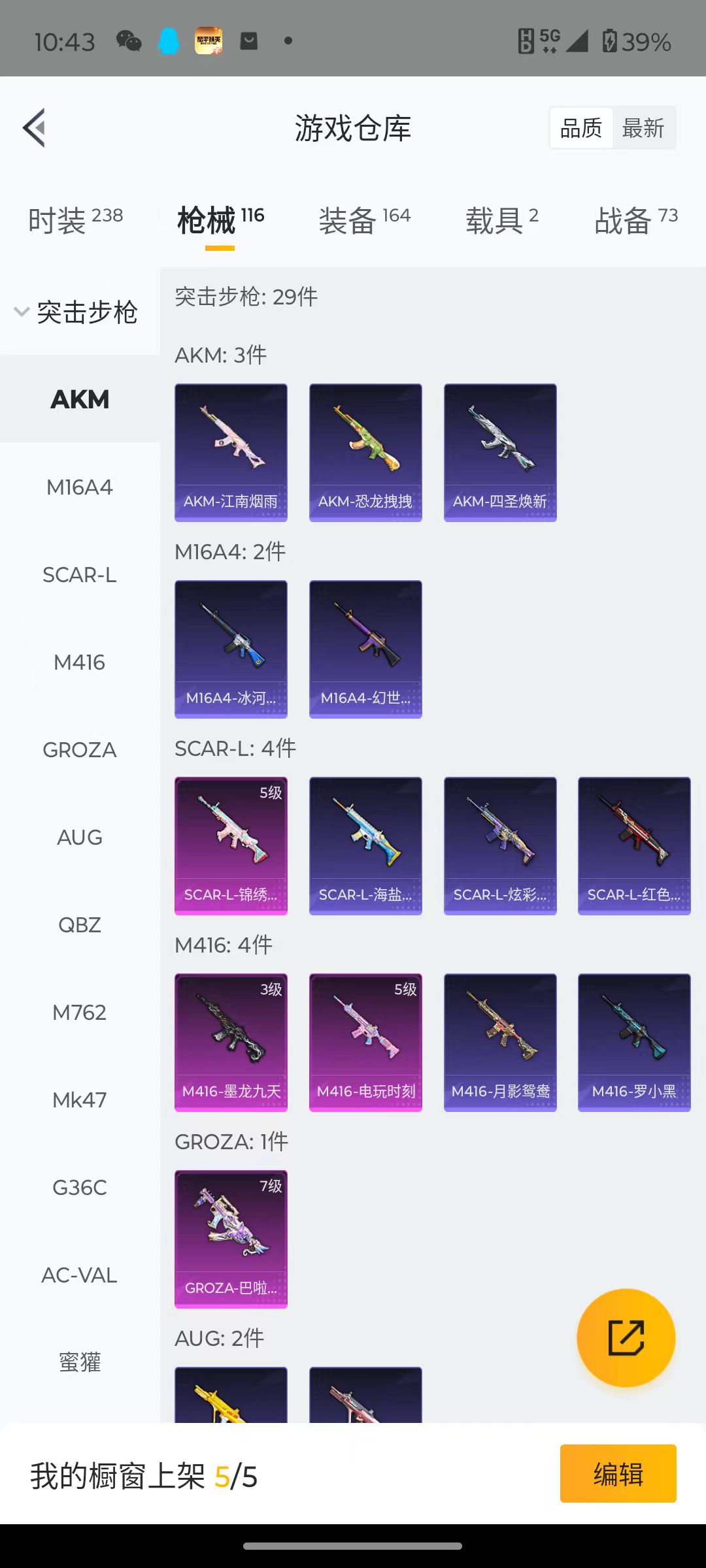Switch to the 载具 tab
Viewport: 706px width, 1568px height.
tap(502, 220)
